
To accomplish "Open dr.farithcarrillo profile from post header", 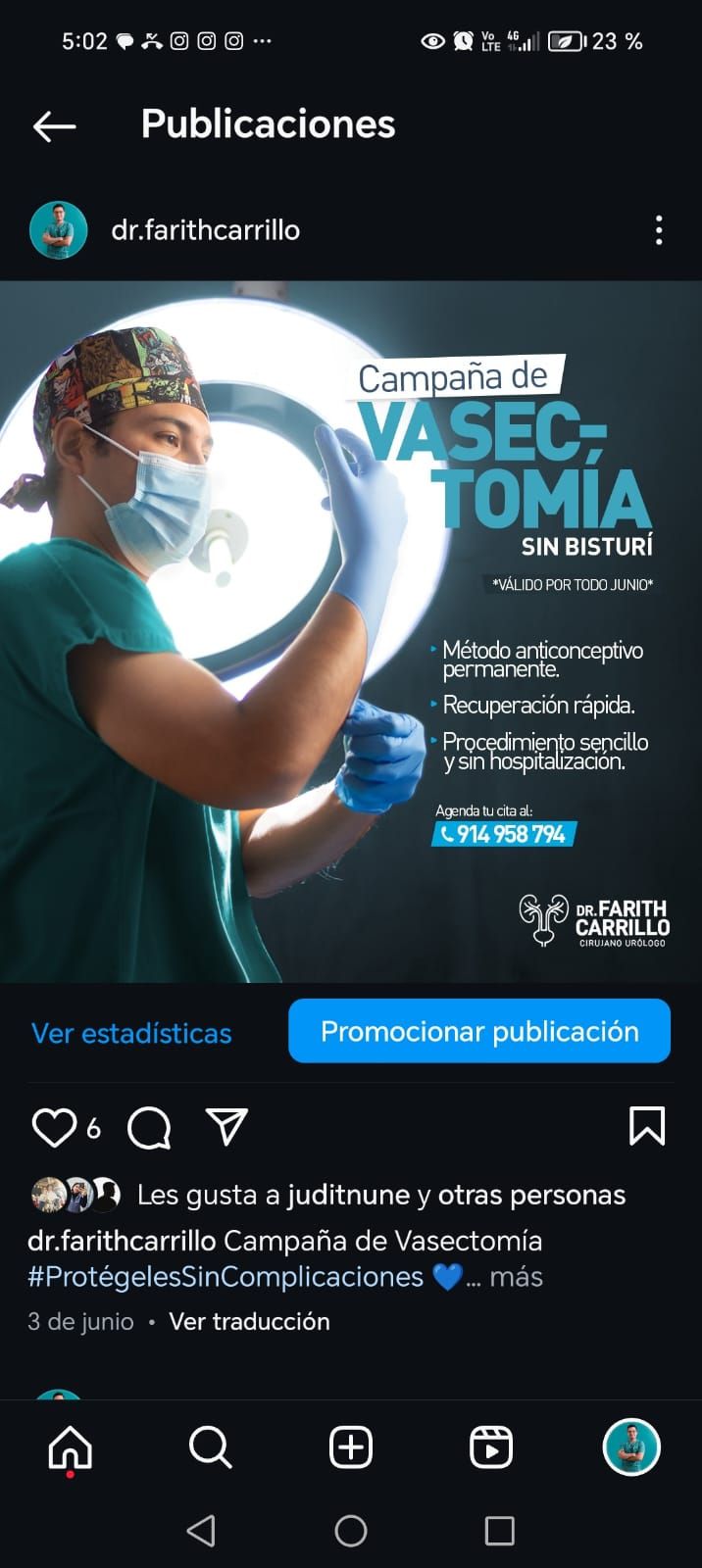I will [205, 230].
